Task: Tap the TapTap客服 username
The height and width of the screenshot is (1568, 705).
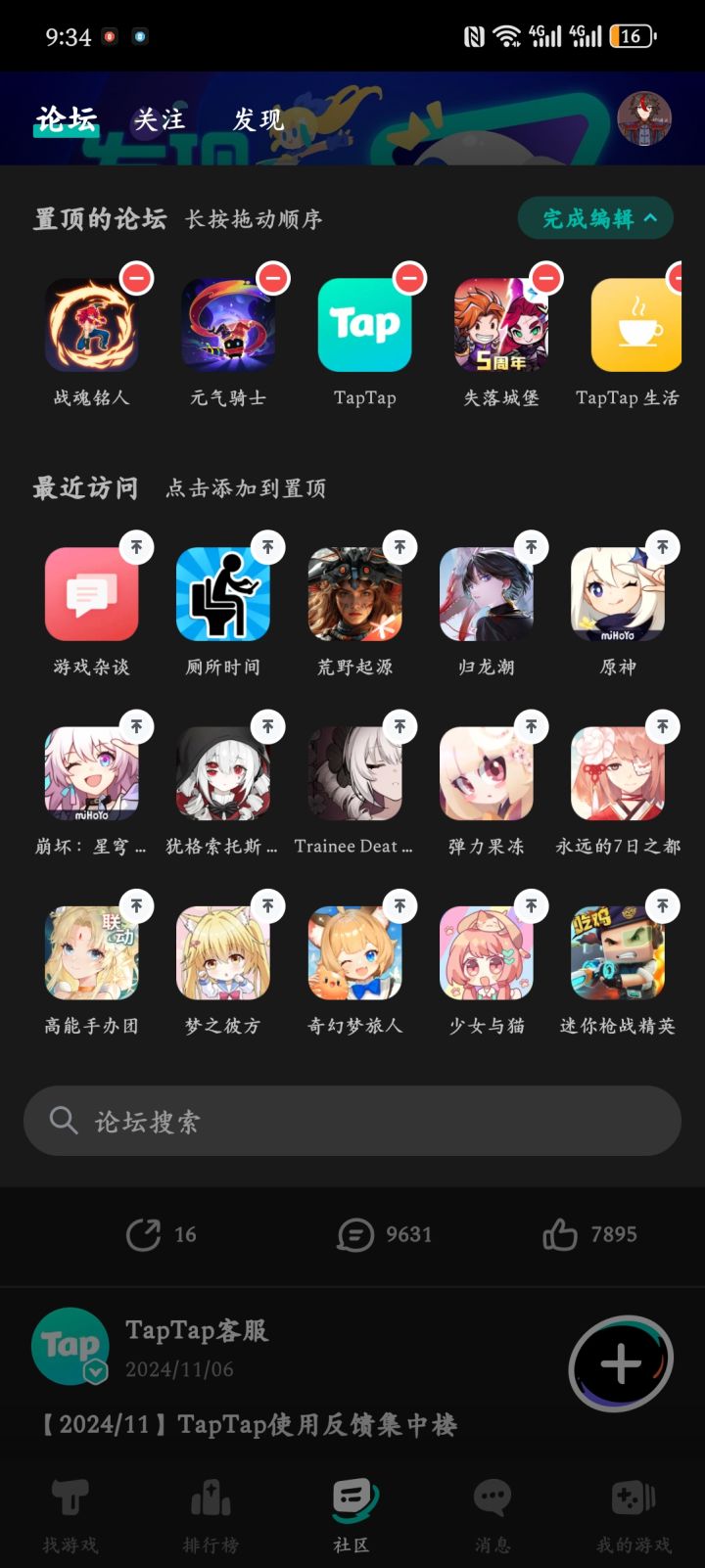Action: (197, 1329)
